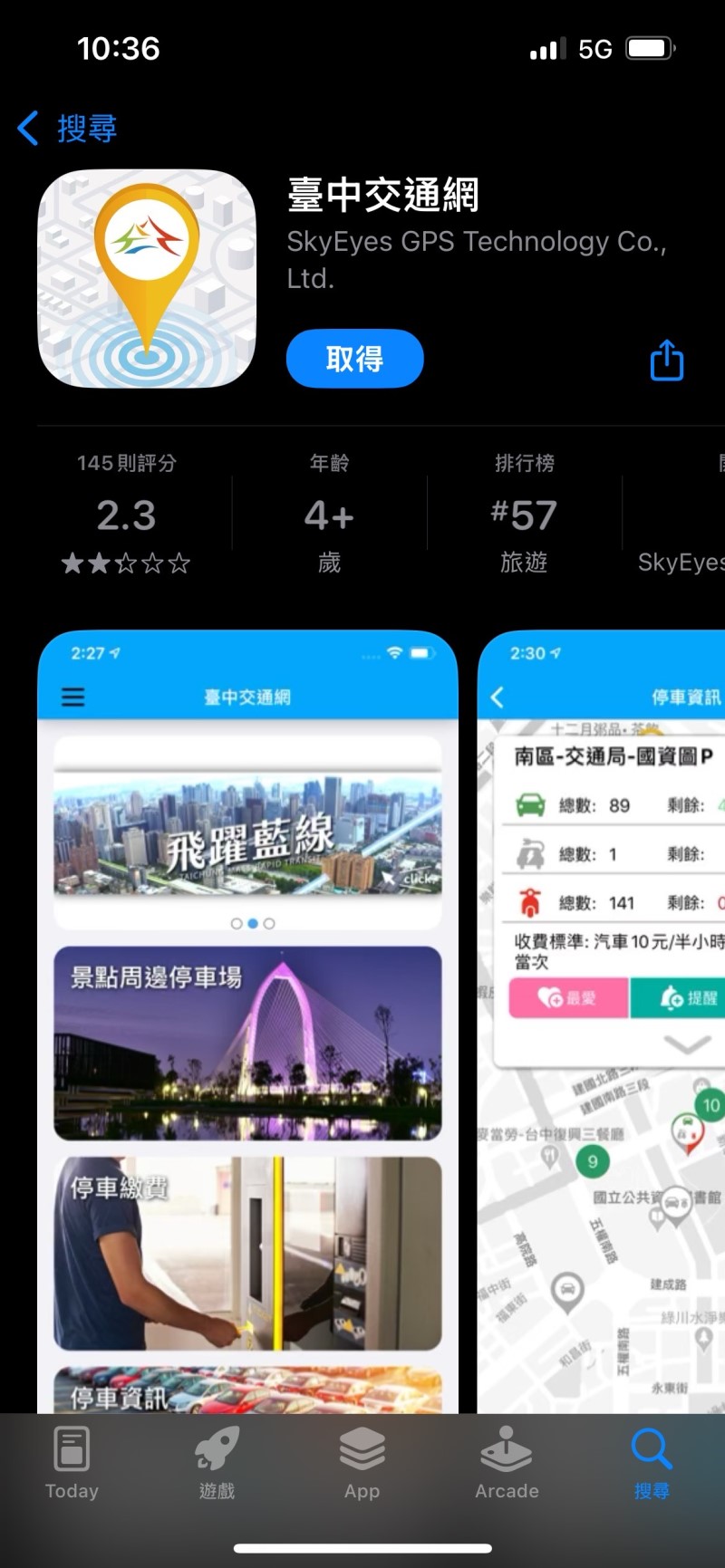The image size is (725, 1568).
Task: Go back to 搜尋 results
Action: tap(68, 128)
